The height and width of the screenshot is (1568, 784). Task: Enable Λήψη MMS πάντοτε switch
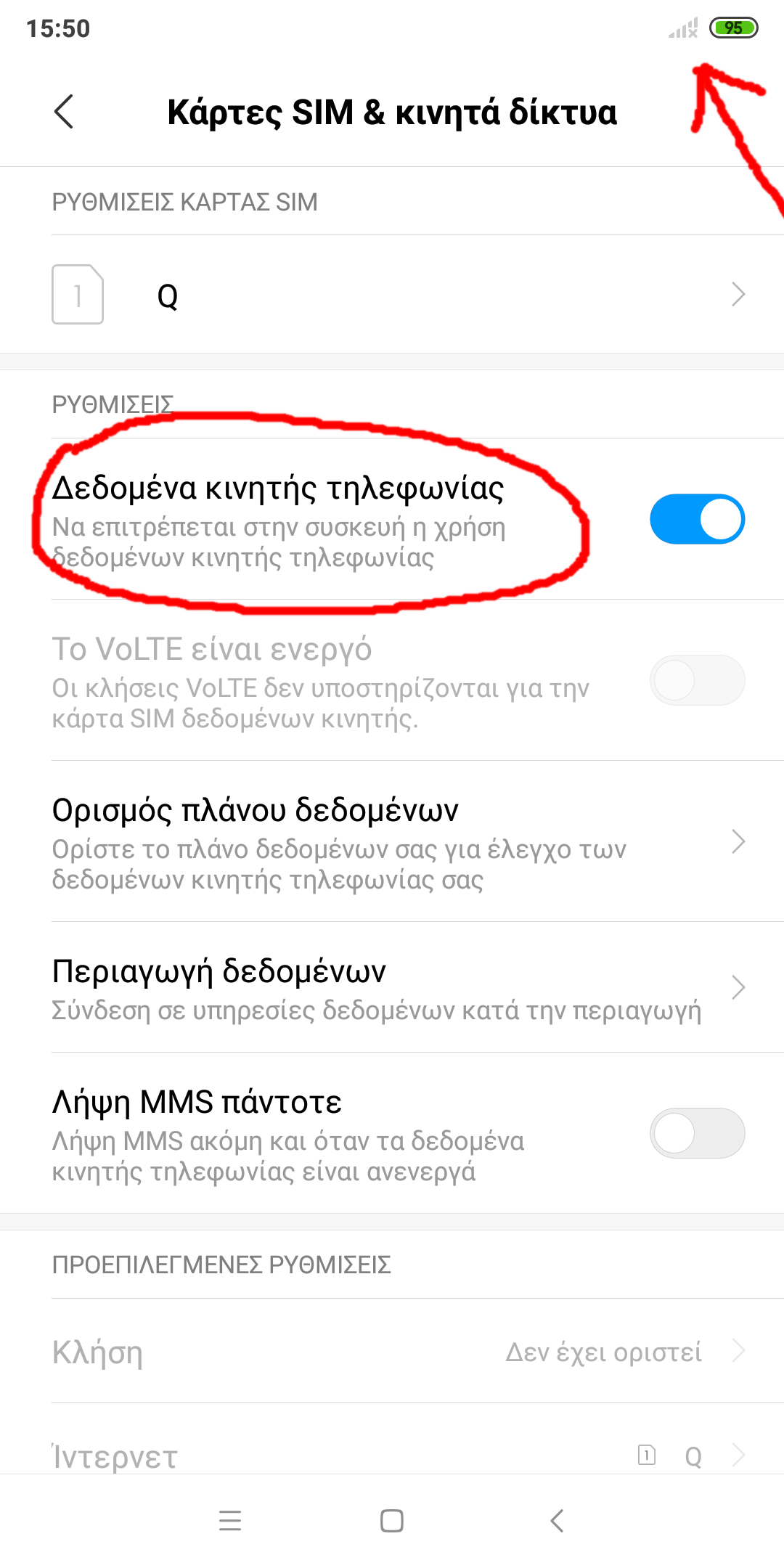click(x=697, y=1132)
